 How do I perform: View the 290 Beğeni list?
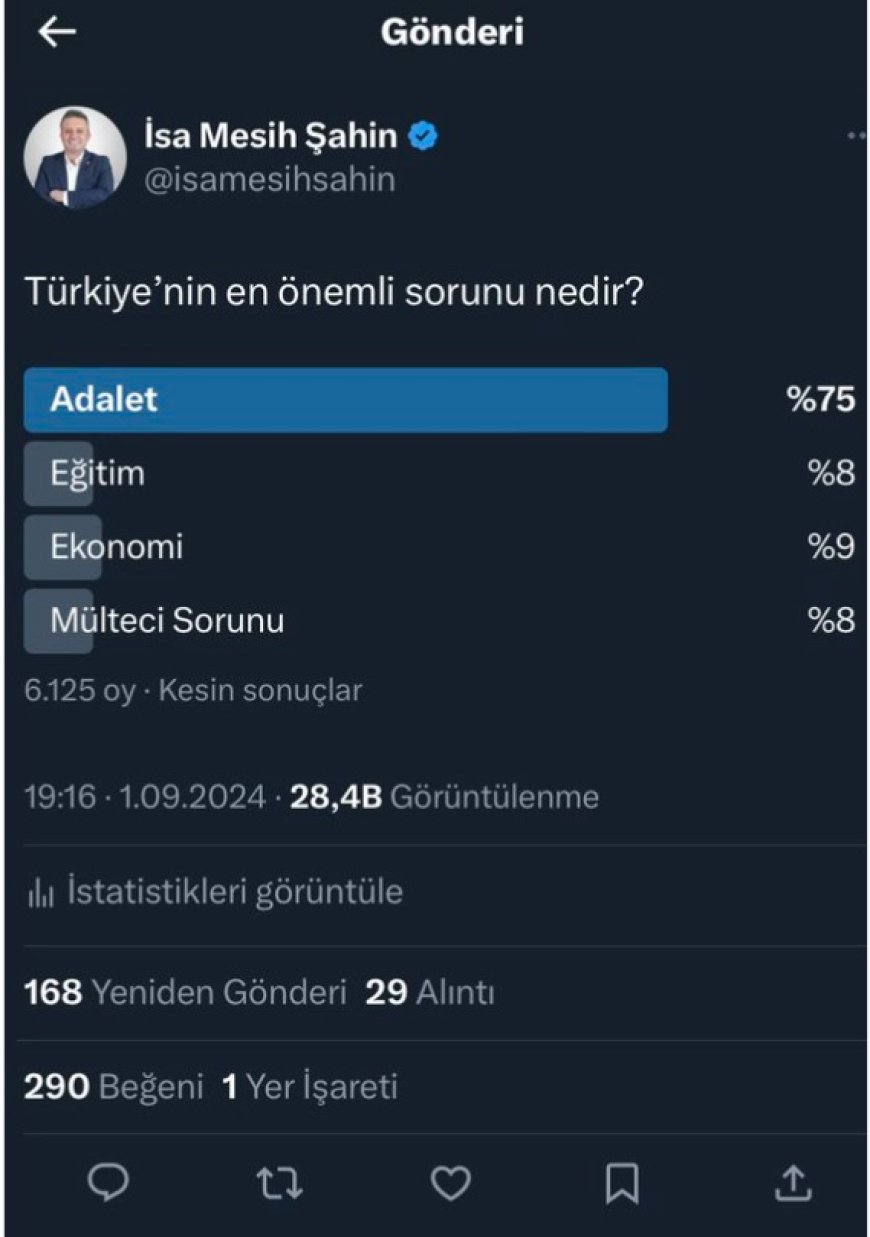coord(114,1086)
